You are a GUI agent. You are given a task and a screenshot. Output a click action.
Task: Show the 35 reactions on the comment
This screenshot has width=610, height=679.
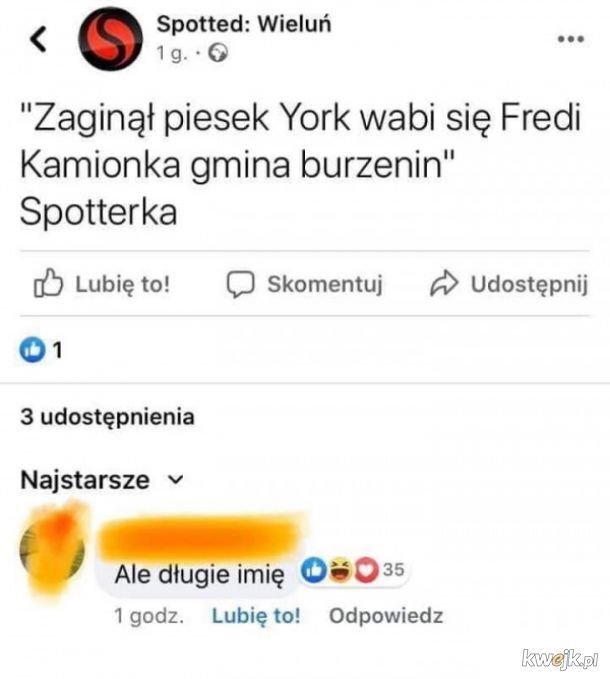[x=350, y=571]
